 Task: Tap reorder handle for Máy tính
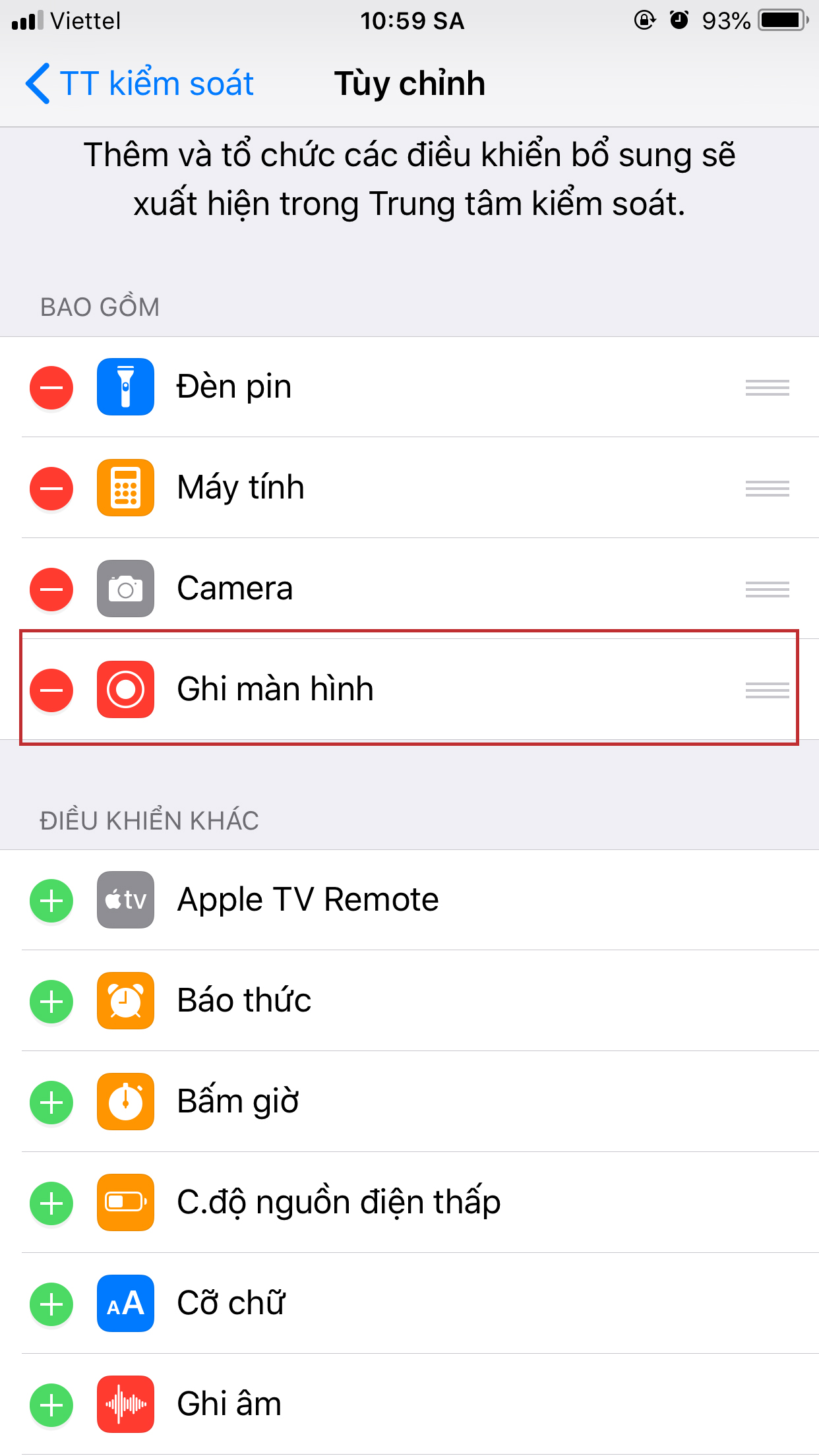click(x=767, y=488)
